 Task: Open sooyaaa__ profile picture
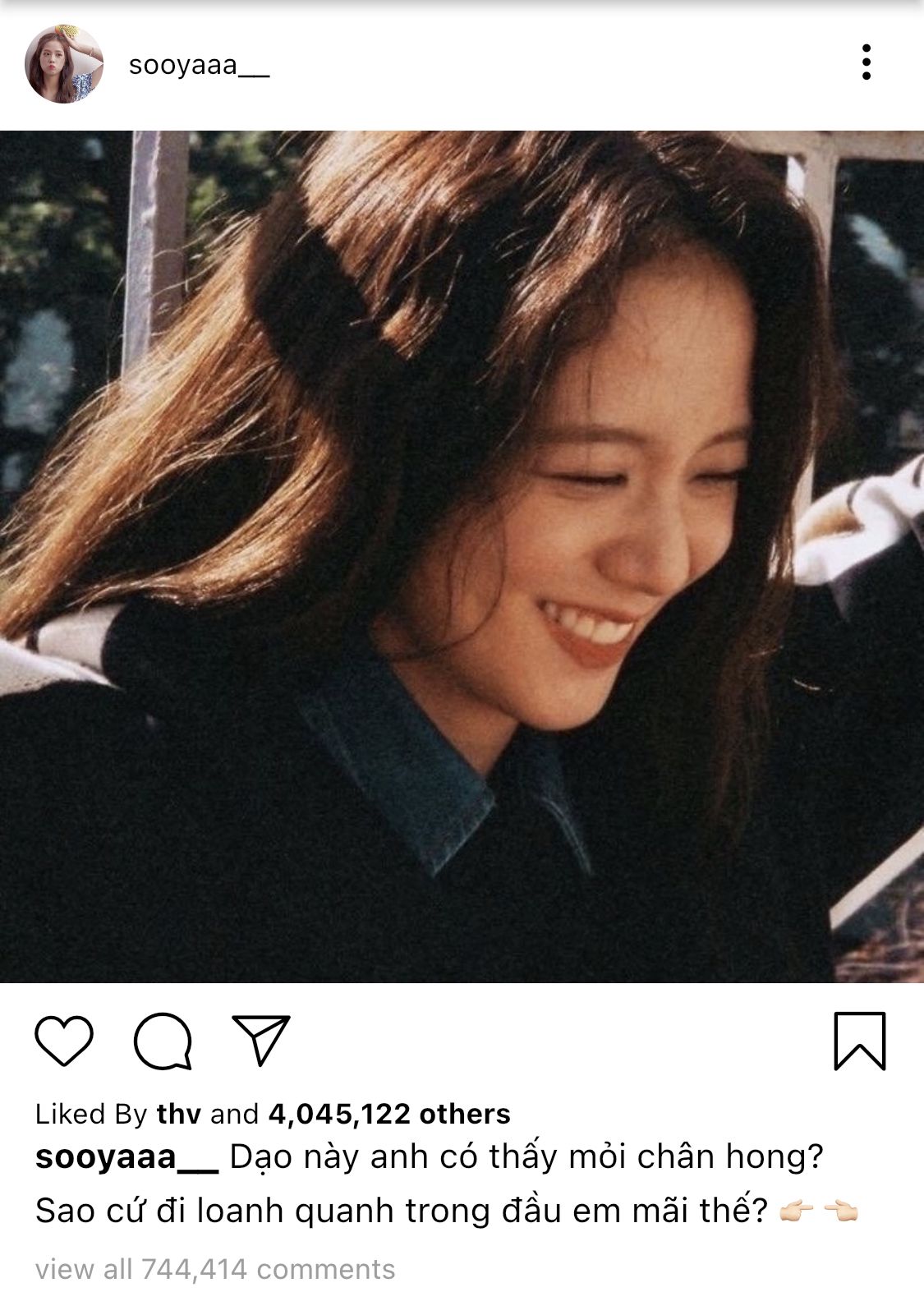tap(63, 64)
